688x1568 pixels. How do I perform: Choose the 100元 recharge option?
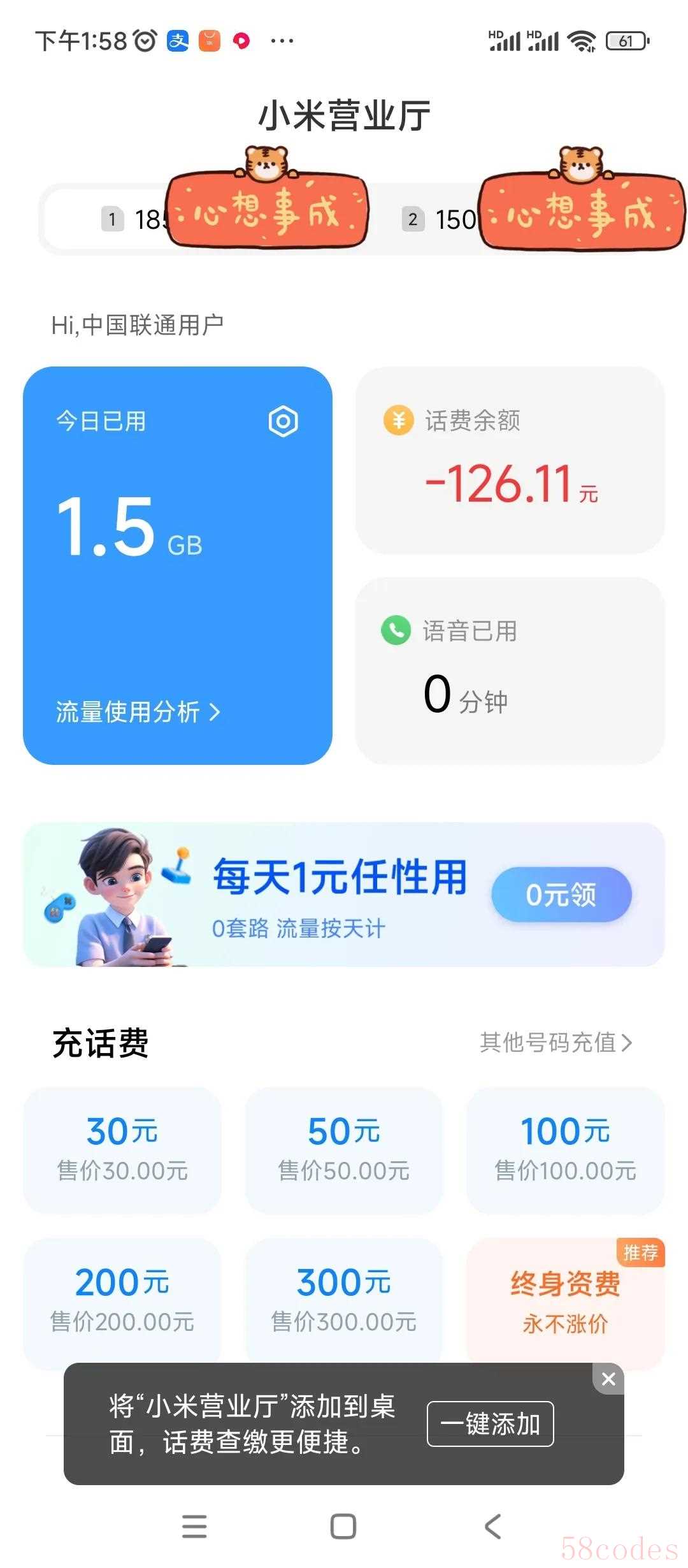pos(565,1149)
